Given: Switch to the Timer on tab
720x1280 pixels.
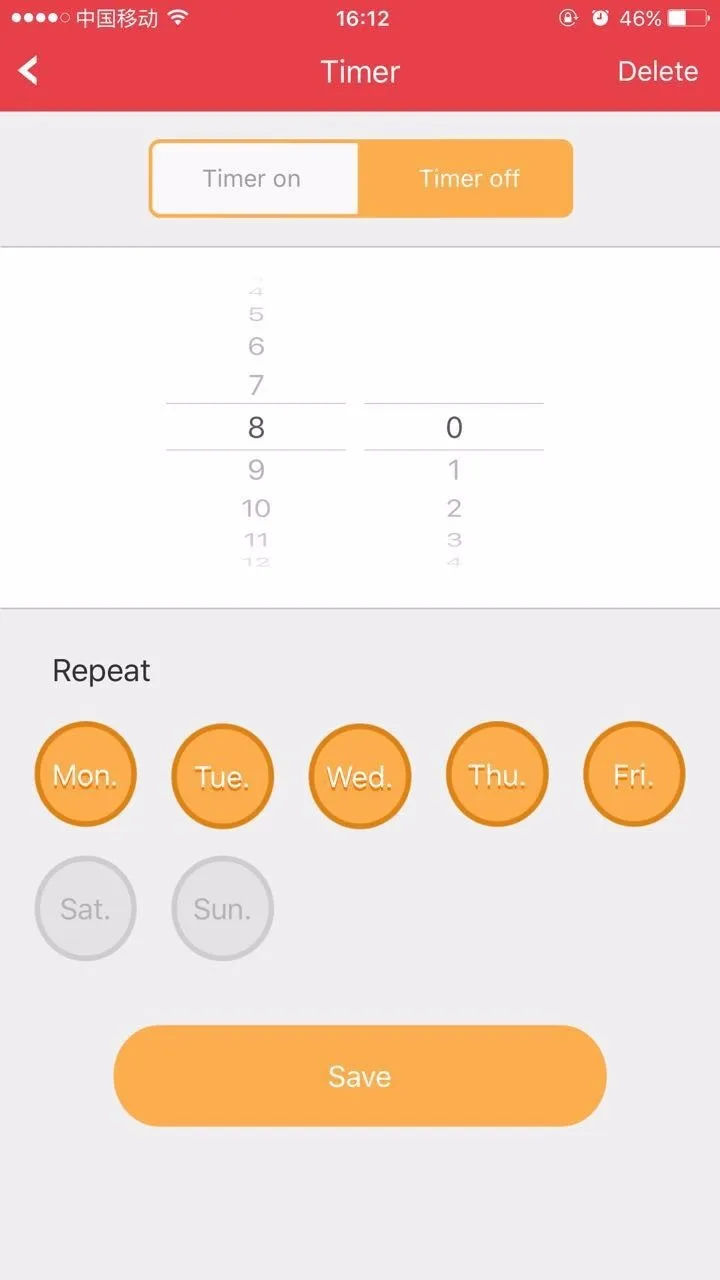Looking at the screenshot, I should tap(253, 178).
